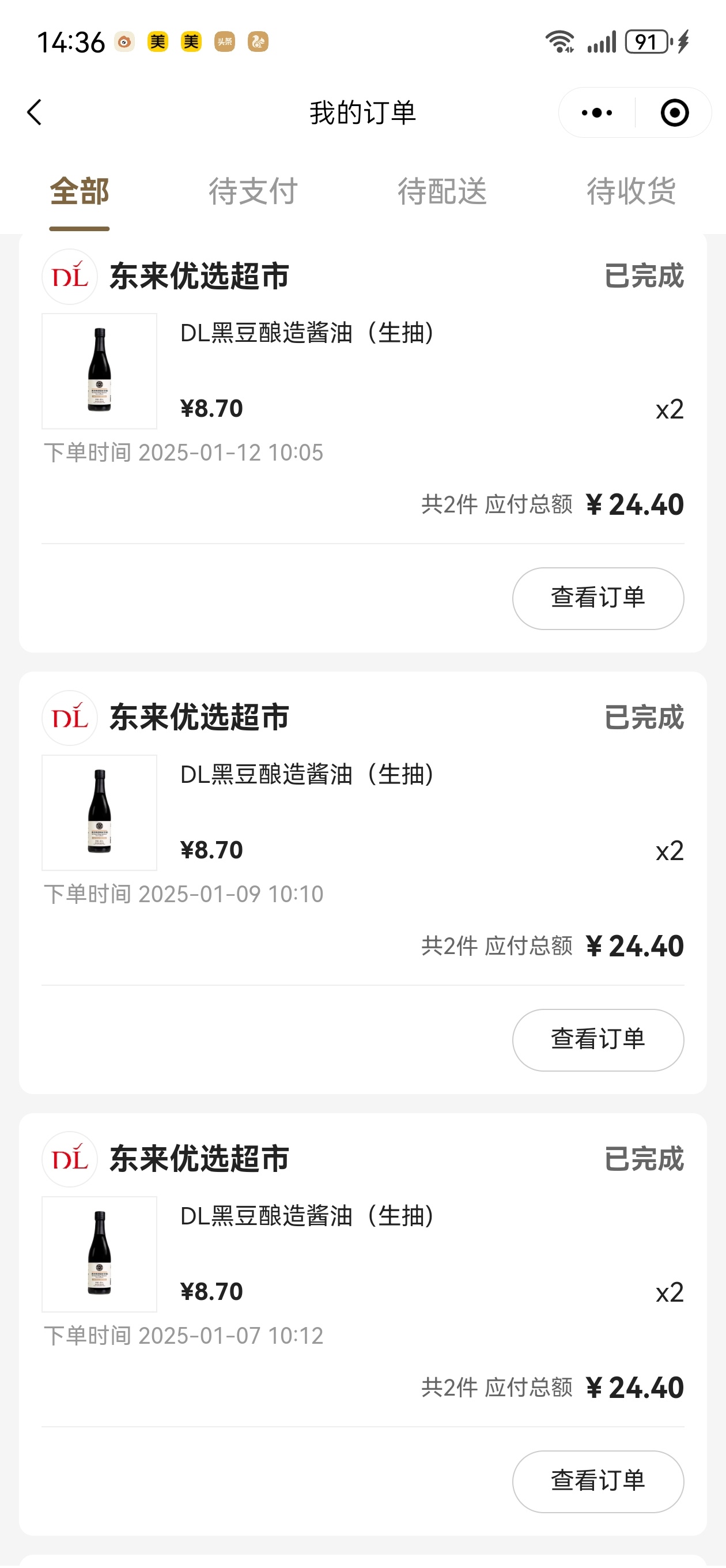Switch to the 待支付 tab

[x=253, y=192]
